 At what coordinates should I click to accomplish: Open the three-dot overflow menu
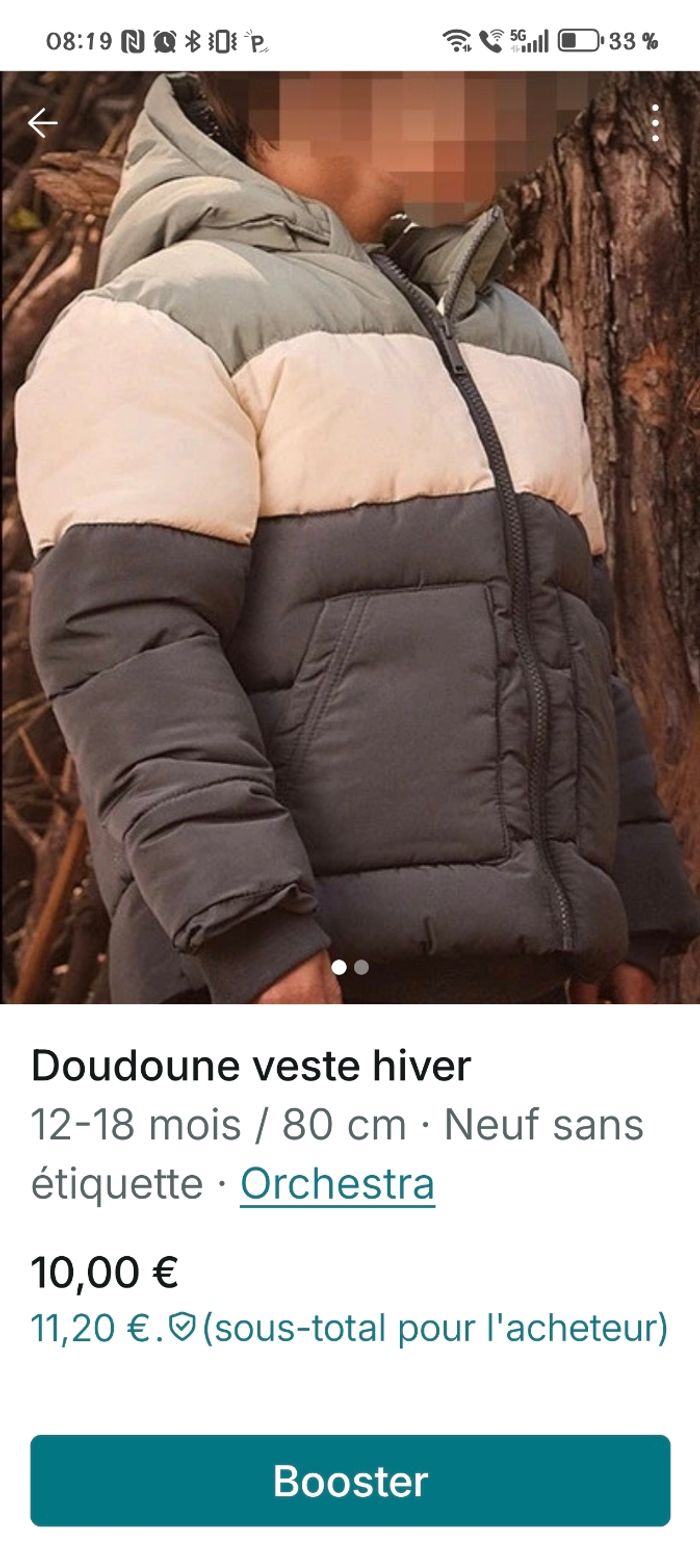(655, 123)
